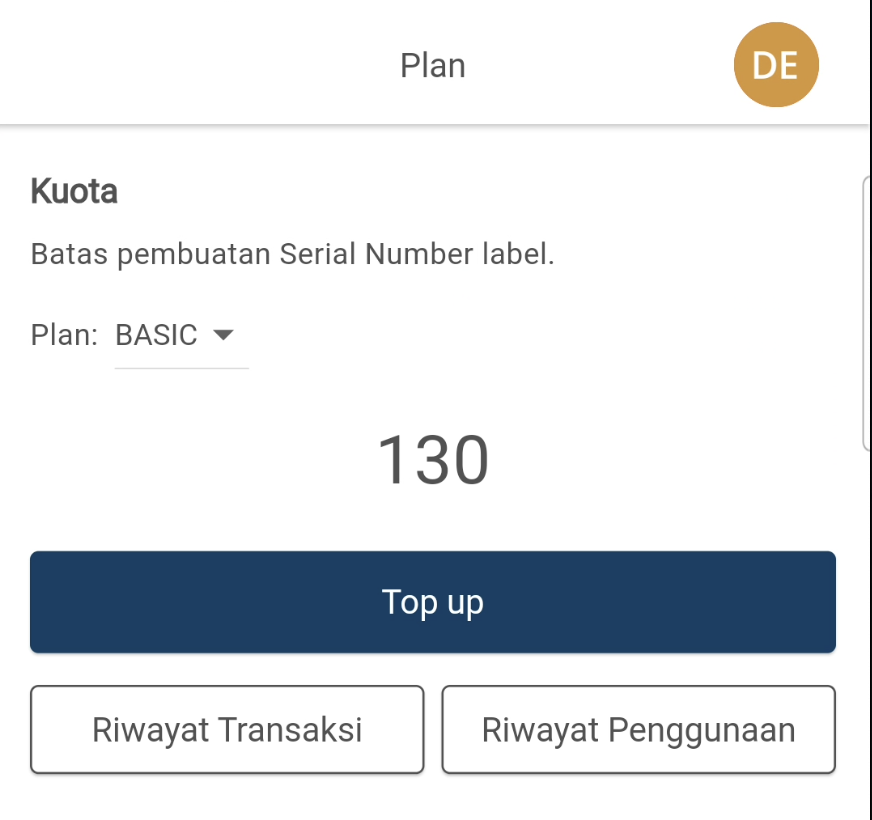872x820 pixels.
Task: View Riwayat Penggunaan
Action: click(x=638, y=730)
